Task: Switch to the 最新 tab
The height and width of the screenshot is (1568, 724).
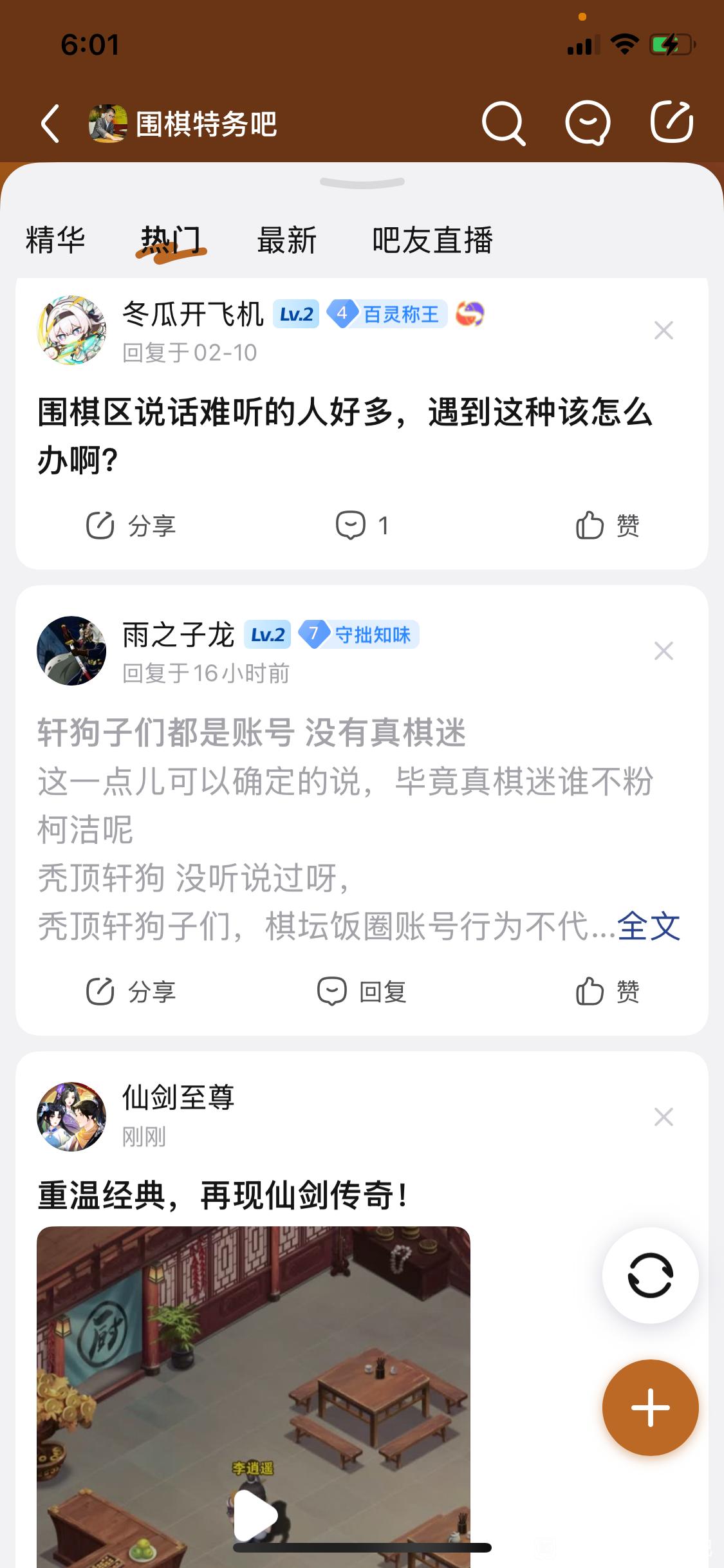Action: tap(286, 241)
